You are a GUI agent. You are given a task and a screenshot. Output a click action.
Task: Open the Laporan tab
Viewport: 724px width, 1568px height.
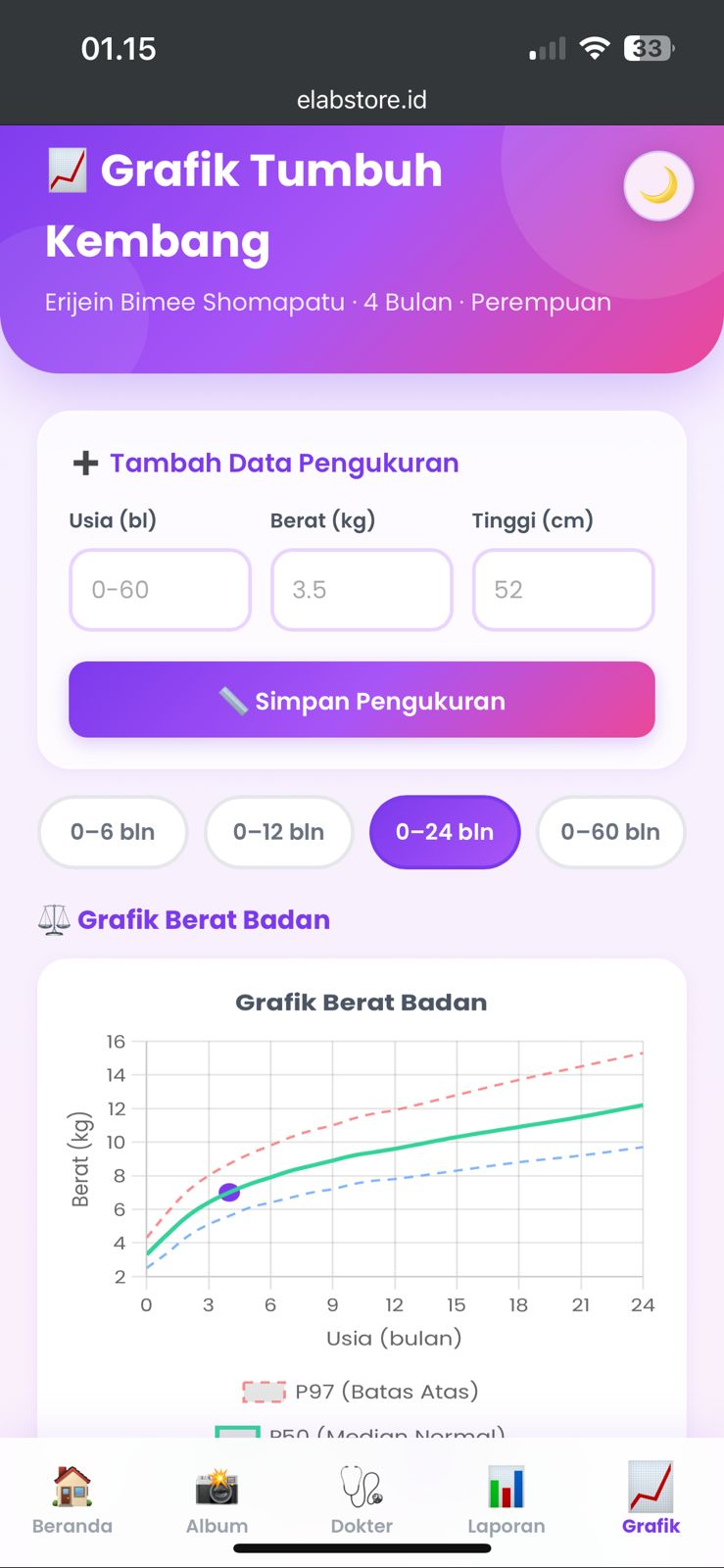[507, 1500]
